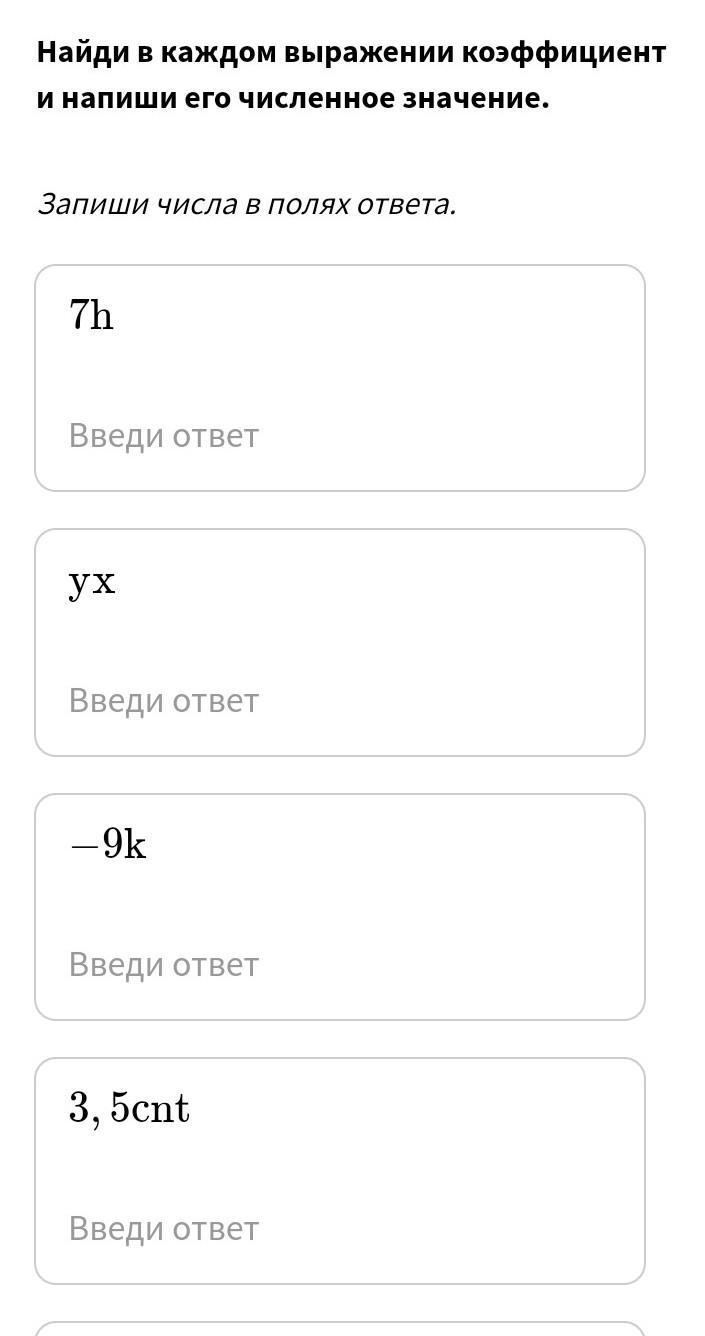Focus the answer field for −9k

pyautogui.click(x=340, y=965)
